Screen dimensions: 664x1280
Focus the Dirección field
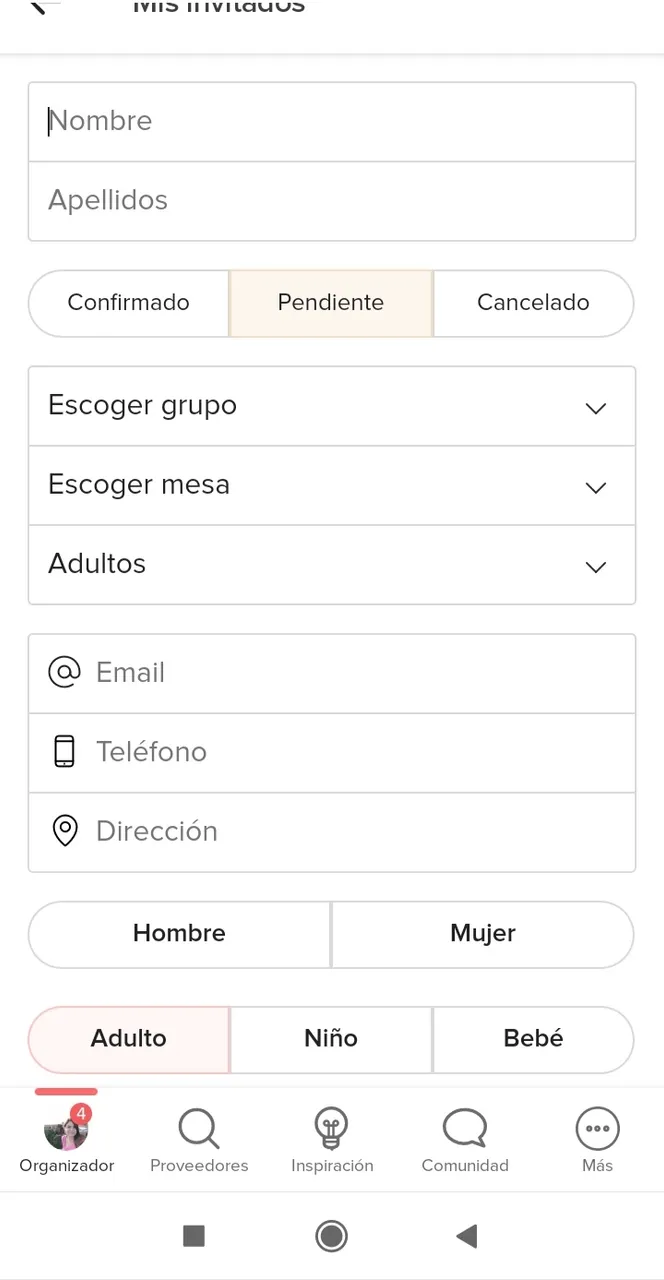point(332,832)
